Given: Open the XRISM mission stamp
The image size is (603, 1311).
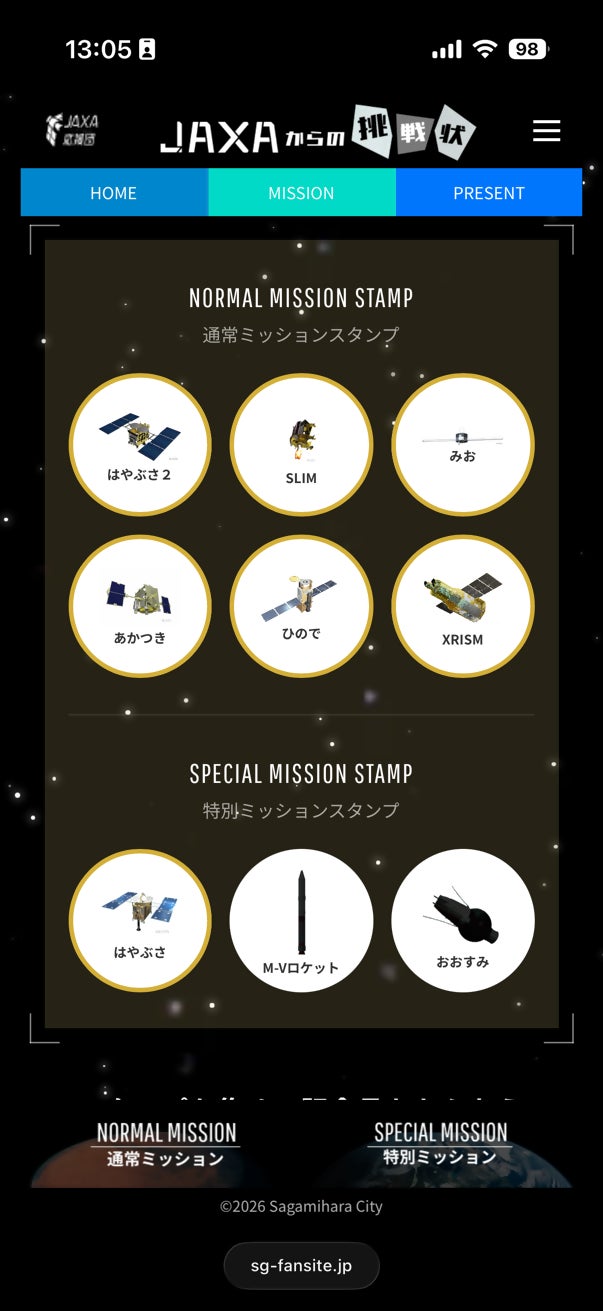Looking at the screenshot, I should [462, 606].
